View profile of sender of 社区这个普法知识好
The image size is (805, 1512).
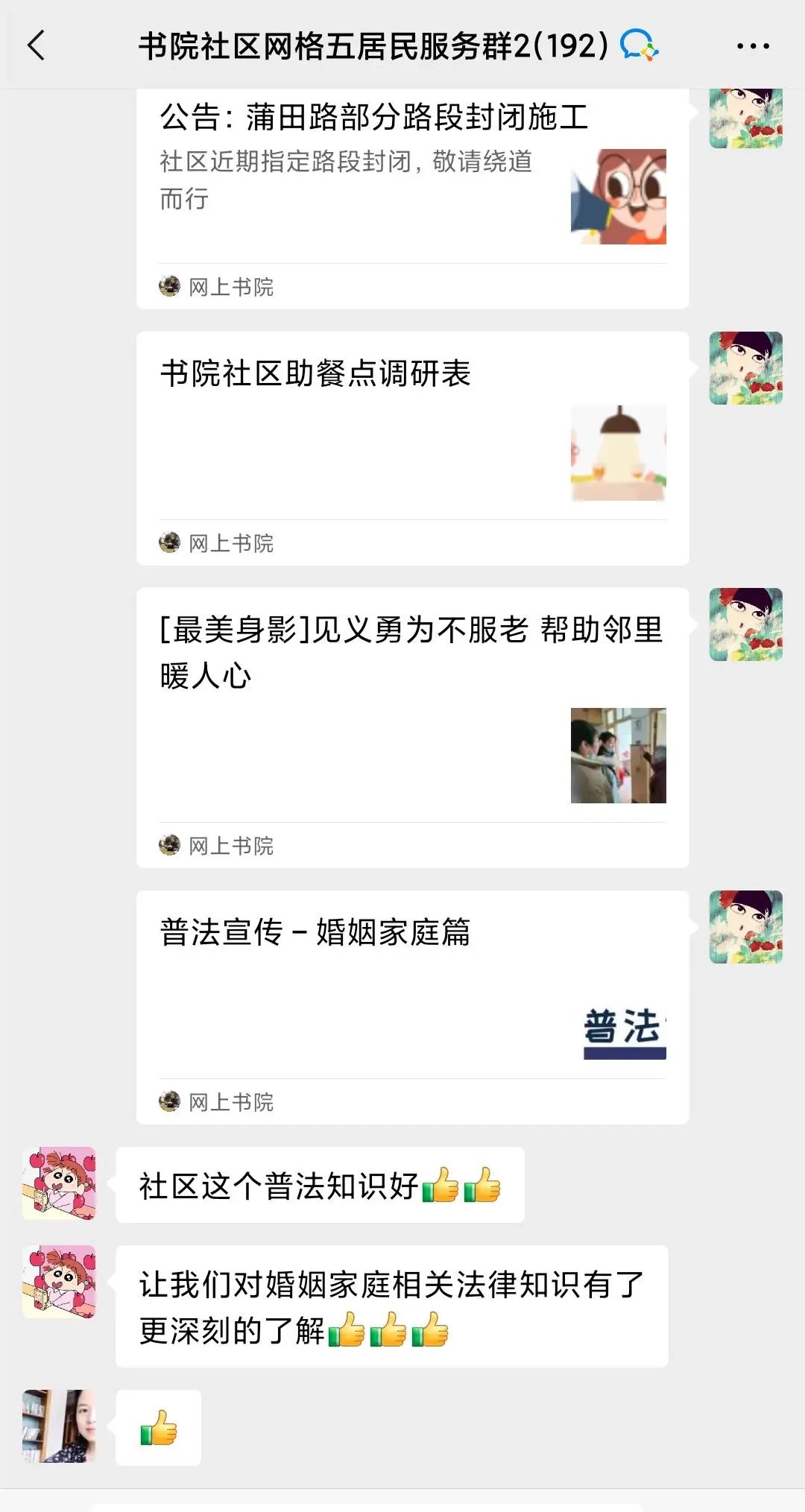click(59, 1183)
